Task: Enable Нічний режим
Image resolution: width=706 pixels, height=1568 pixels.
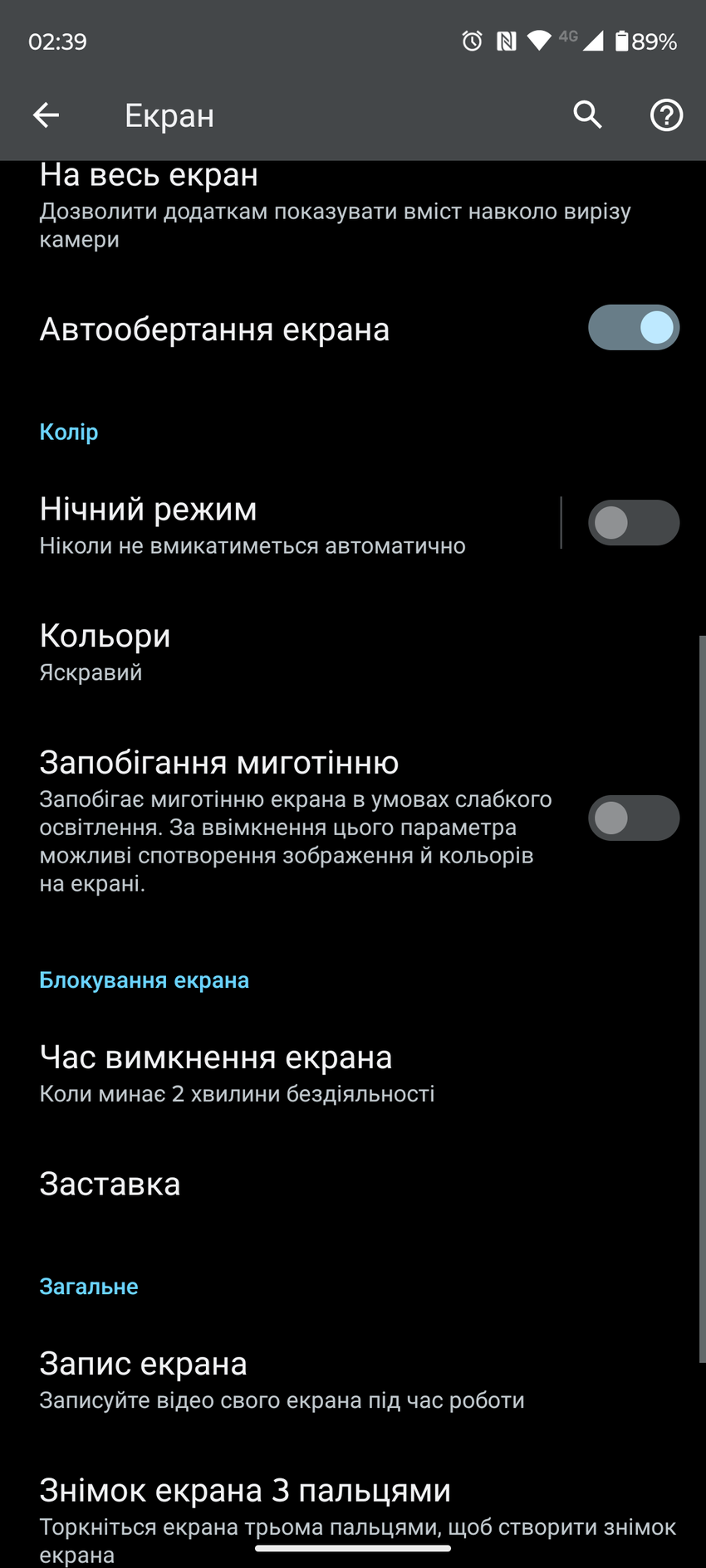Action: point(634,523)
